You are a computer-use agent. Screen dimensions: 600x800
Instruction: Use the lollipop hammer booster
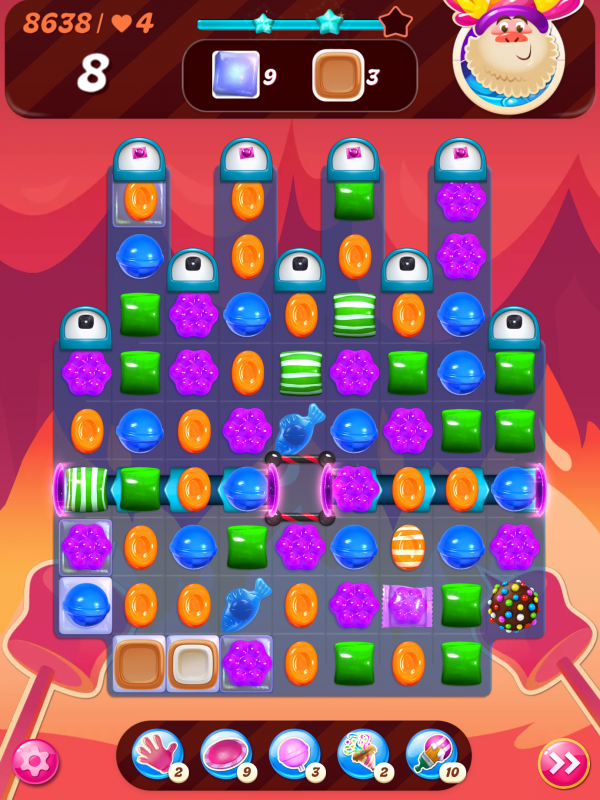[293, 754]
